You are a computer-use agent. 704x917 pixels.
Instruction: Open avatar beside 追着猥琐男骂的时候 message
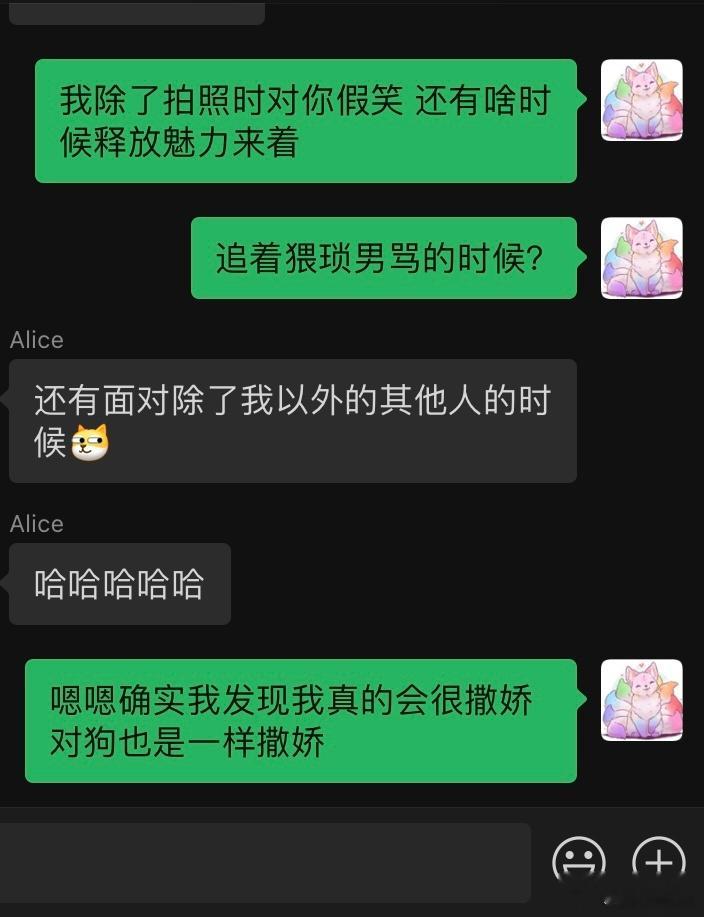pos(641,258)
